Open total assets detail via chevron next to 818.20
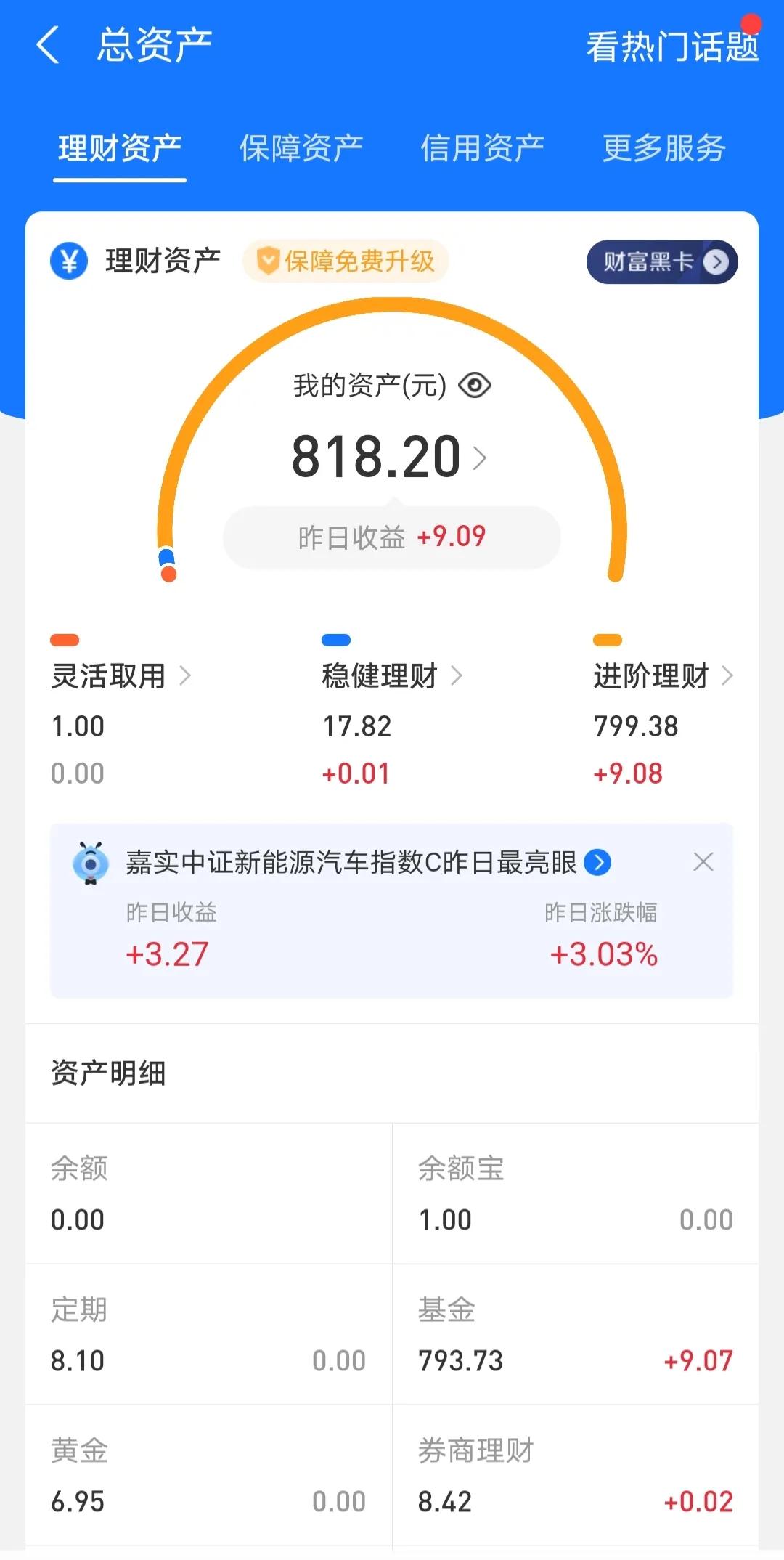This screenshot has width=784, height=1560. click(481, 458)
